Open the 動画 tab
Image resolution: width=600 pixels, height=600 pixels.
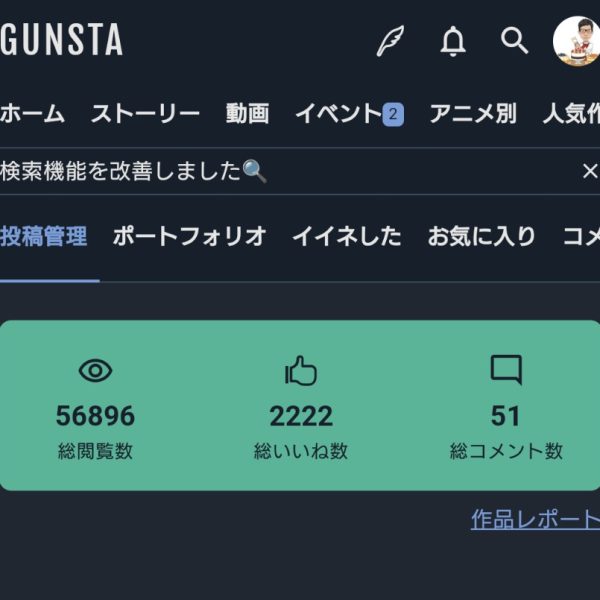[x=247, y=114]
